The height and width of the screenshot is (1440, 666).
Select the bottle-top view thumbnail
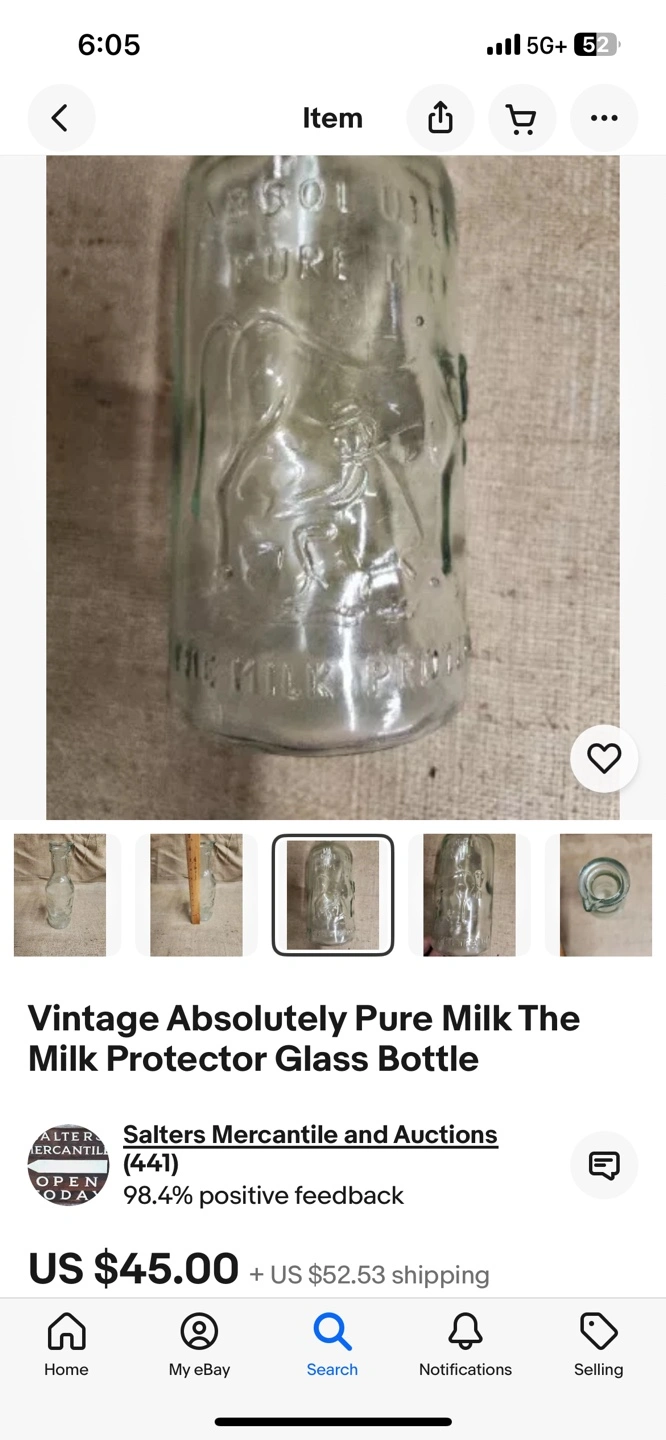click(x=606, y=895)
